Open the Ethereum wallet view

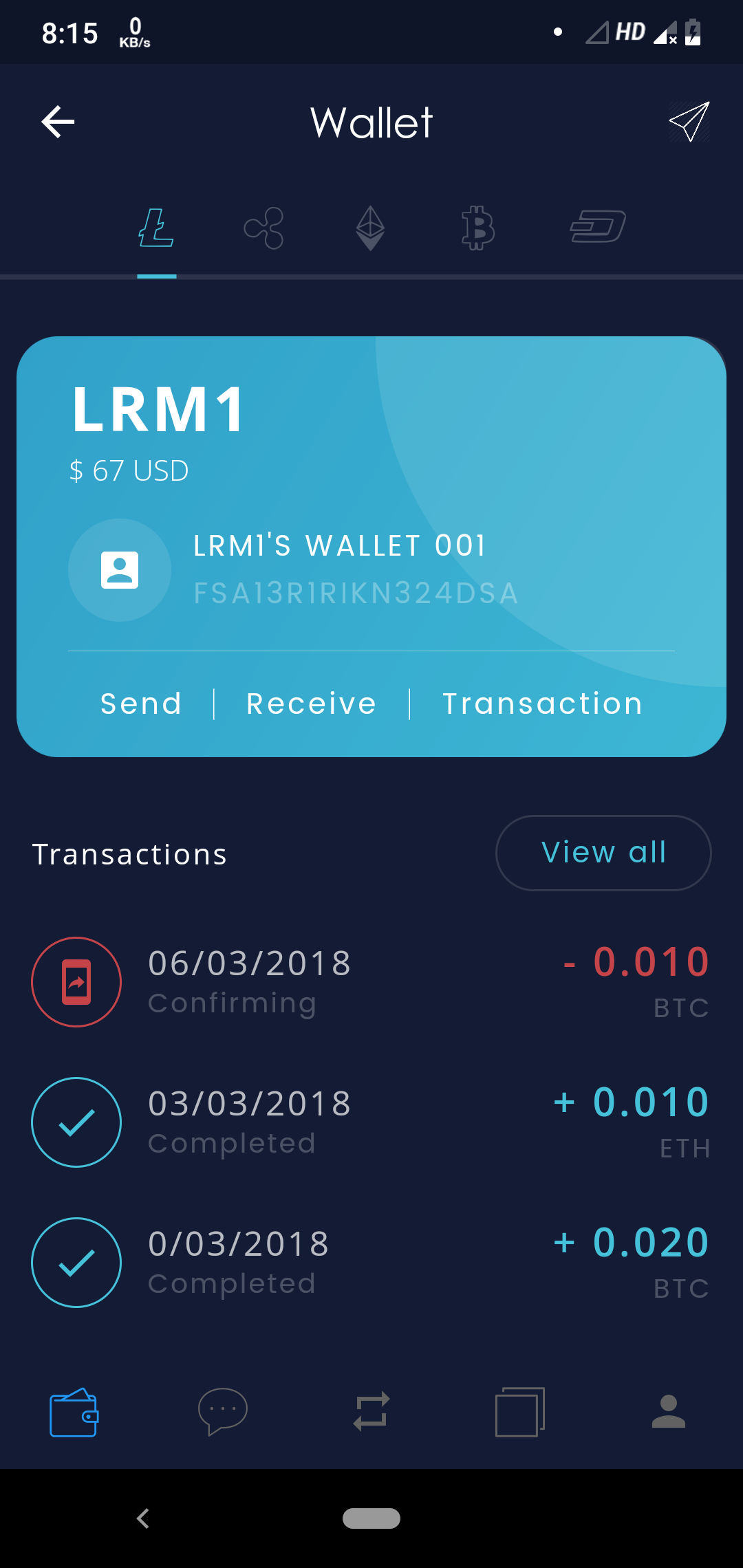(x=370, y=229)
